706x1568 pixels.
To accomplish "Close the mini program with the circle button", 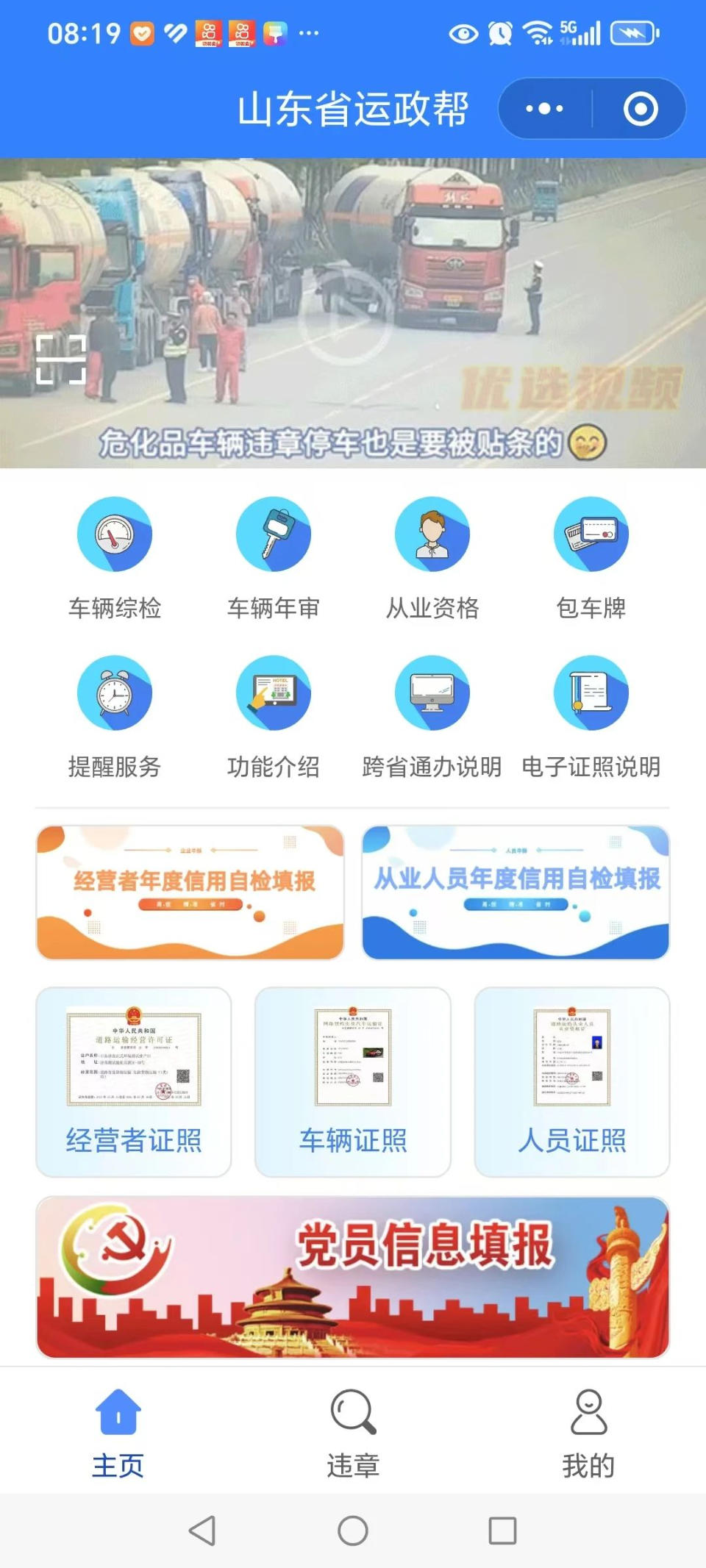I will point(640,109).
